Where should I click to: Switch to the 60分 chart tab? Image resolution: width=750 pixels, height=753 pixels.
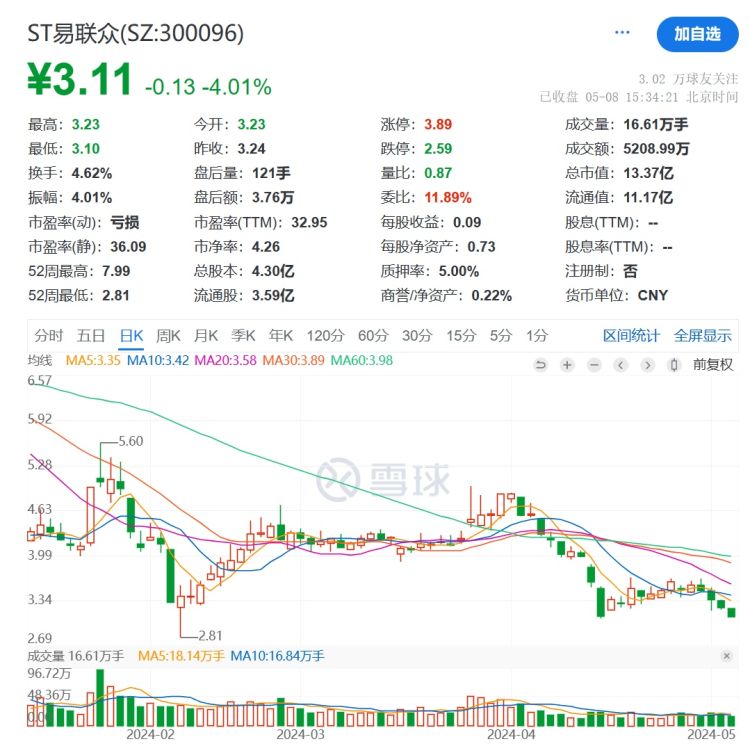point(372,336)
